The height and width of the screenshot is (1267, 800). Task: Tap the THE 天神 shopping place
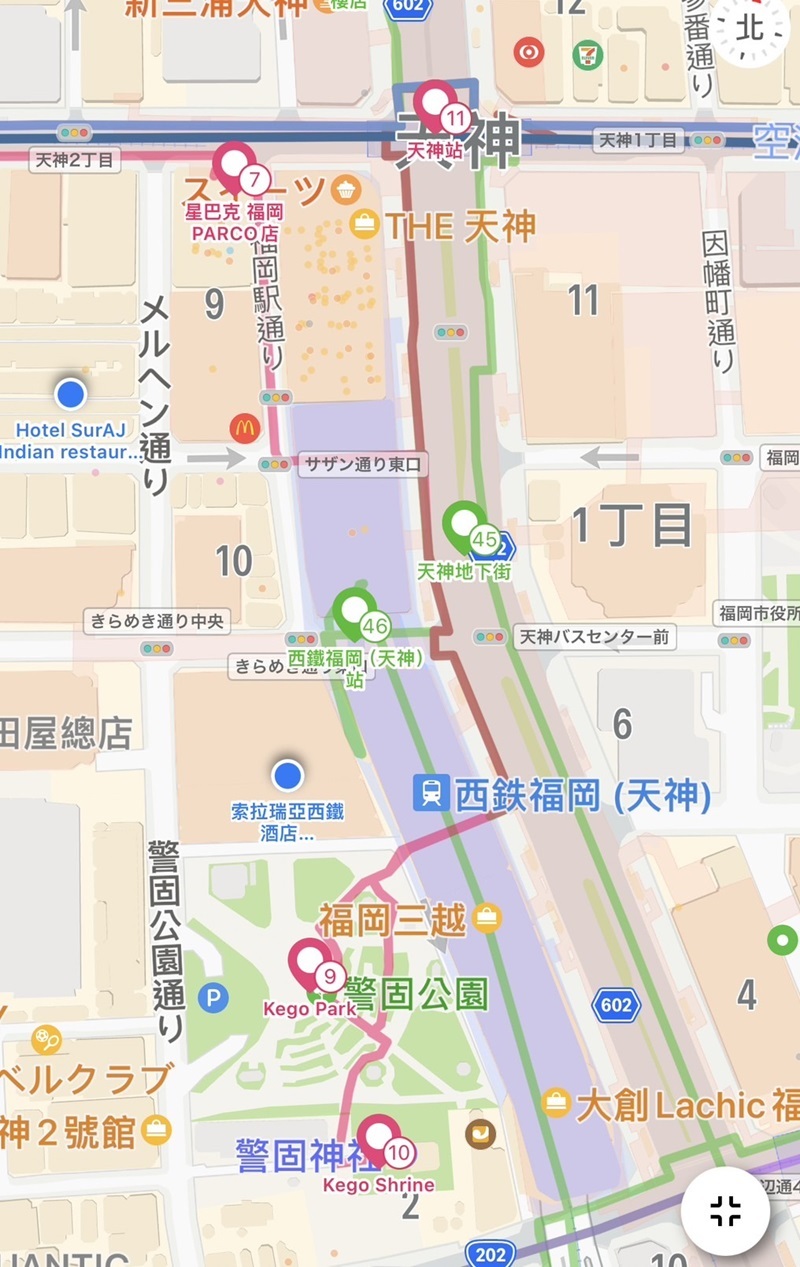point(364,225)
